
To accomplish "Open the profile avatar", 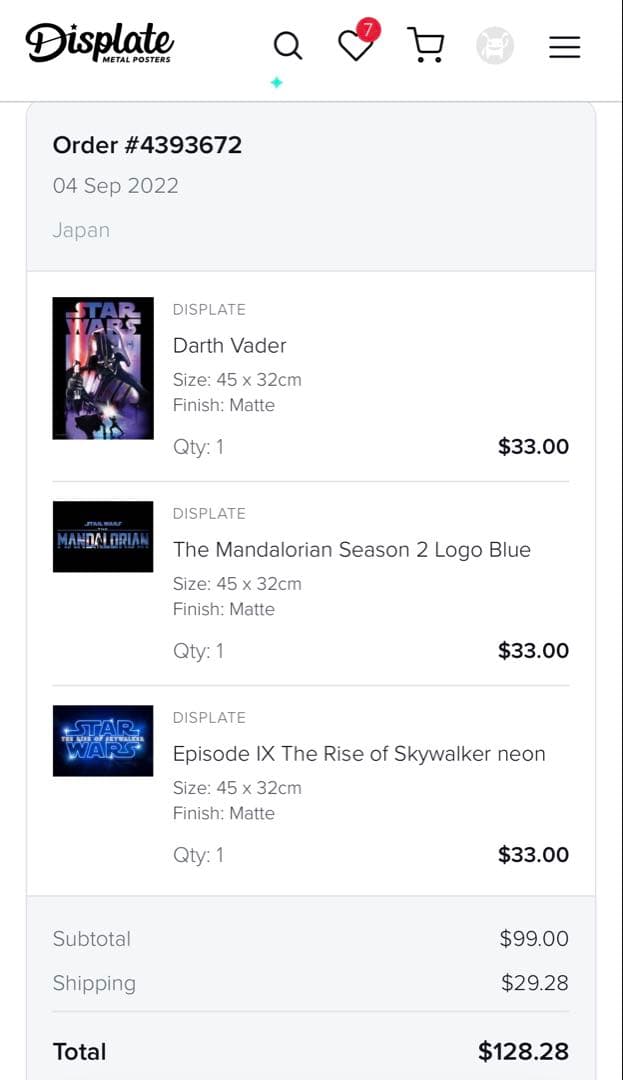I will pos(494,46).
